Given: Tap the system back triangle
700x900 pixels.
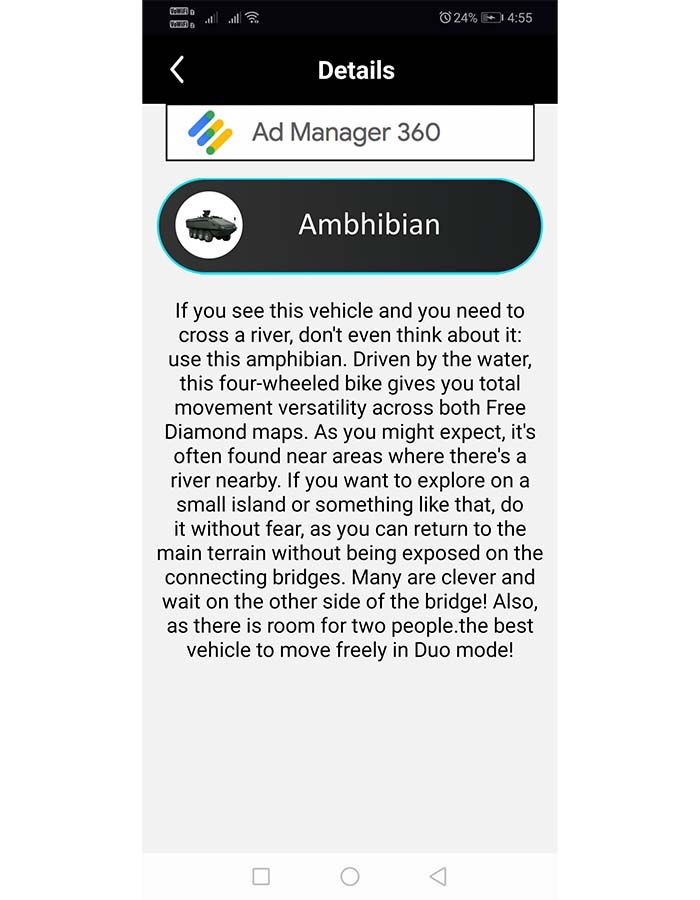Looking at the screenshot, I should click(437, 876).
